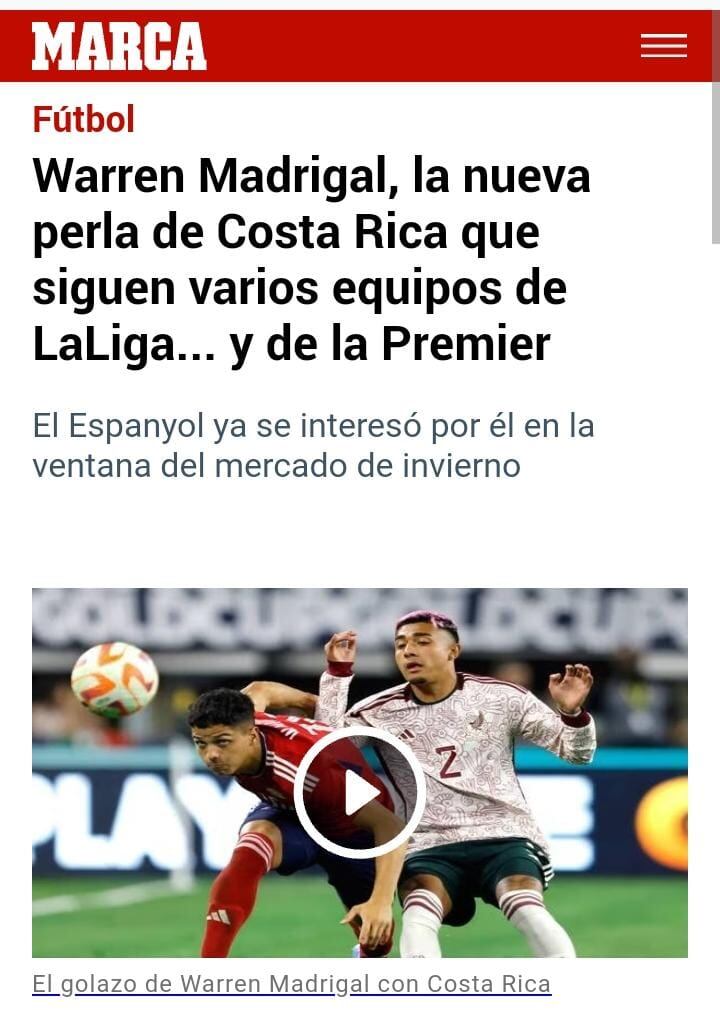Click the red MARCA header bar

pos(400,44)
